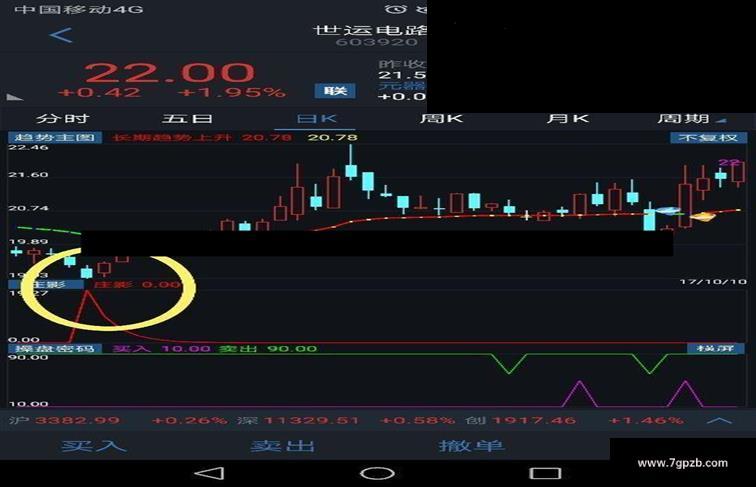The image size is (756, 487).
Task: Tap 卖出 to sell the stock
Action: click(283, 446)
